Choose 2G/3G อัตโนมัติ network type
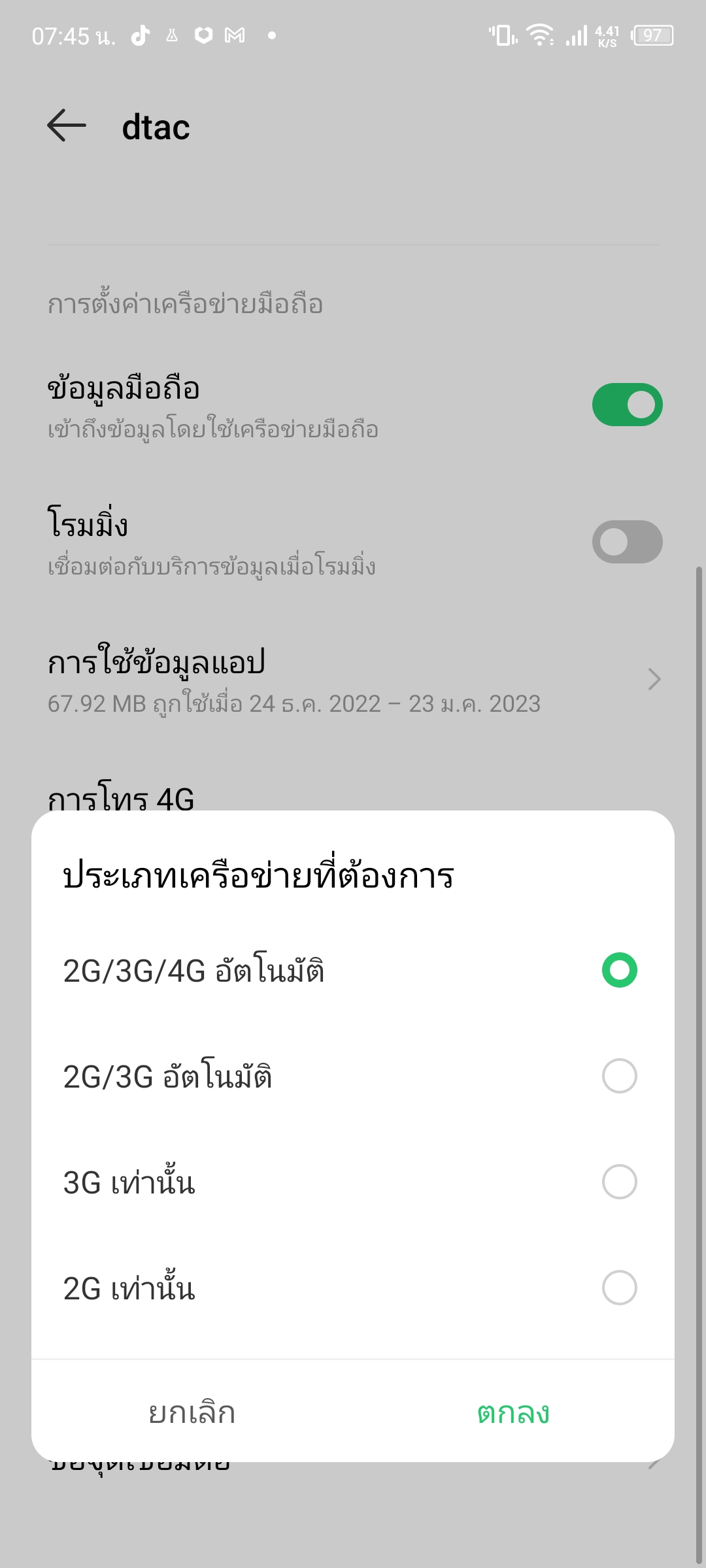706x1568 pixels. tap(353, 1076)
